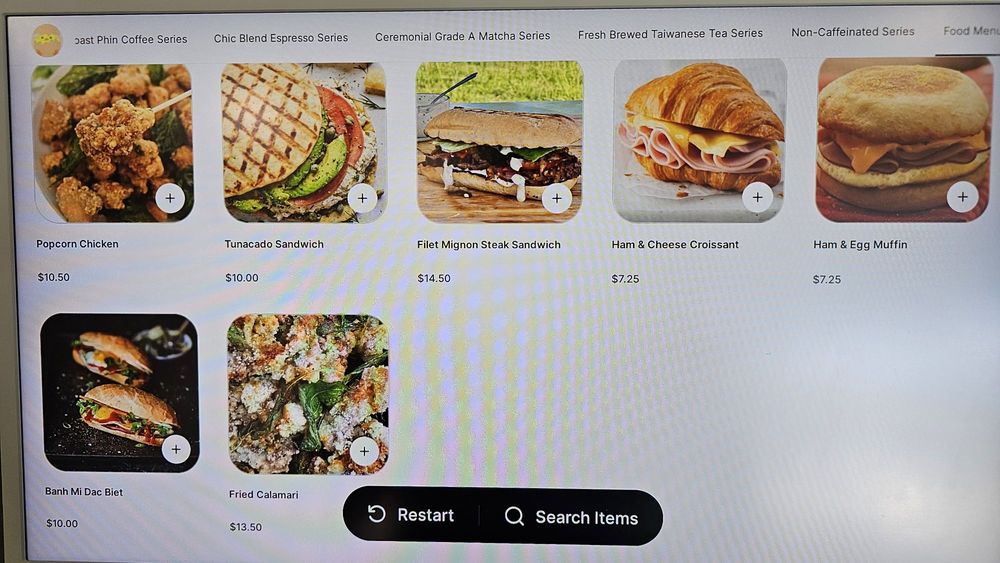Add Banh Mi Dac Biet via plus

[x=176, y=450]
